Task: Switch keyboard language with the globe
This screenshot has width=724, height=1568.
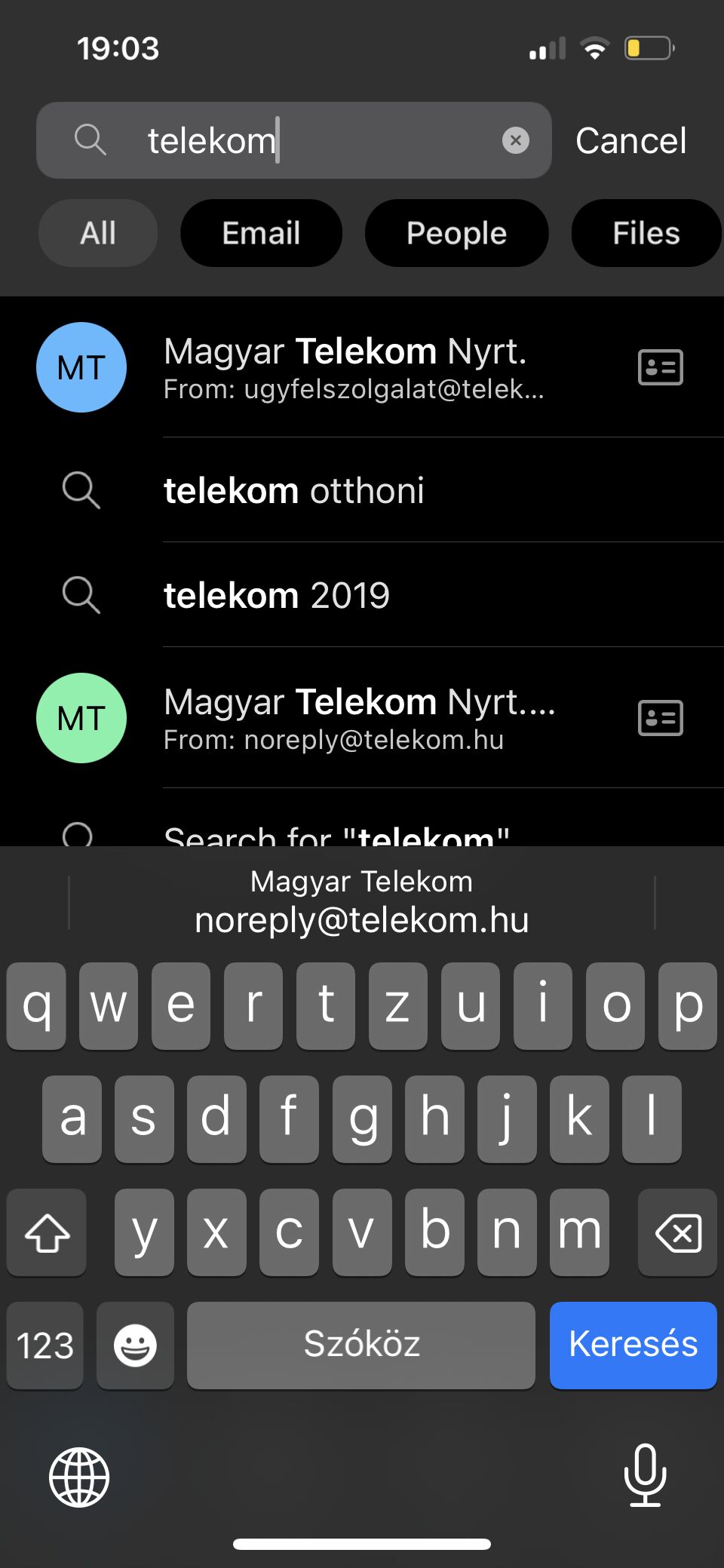Action: click(x=79, y=1477)
